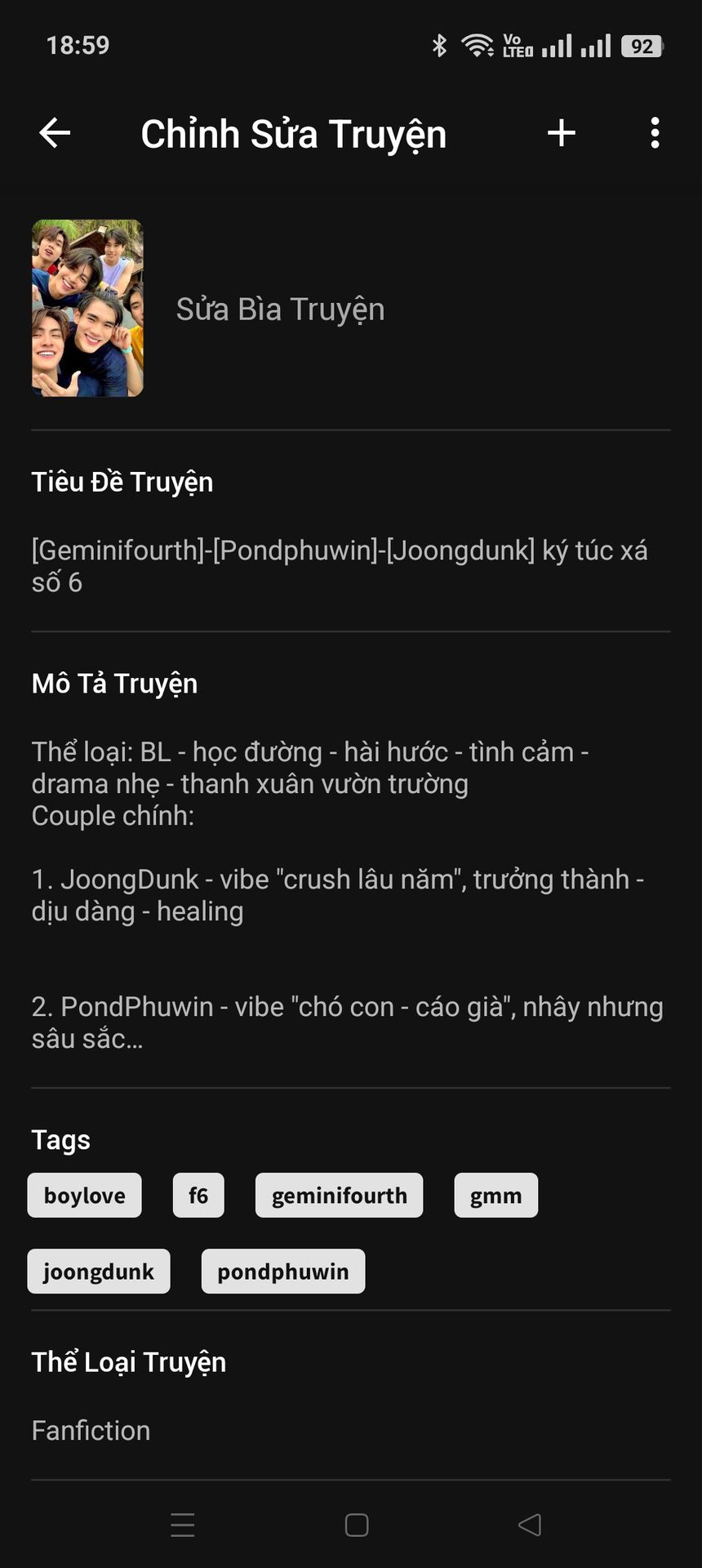
Task: Edit the story title field
Action: click(339, 566)
